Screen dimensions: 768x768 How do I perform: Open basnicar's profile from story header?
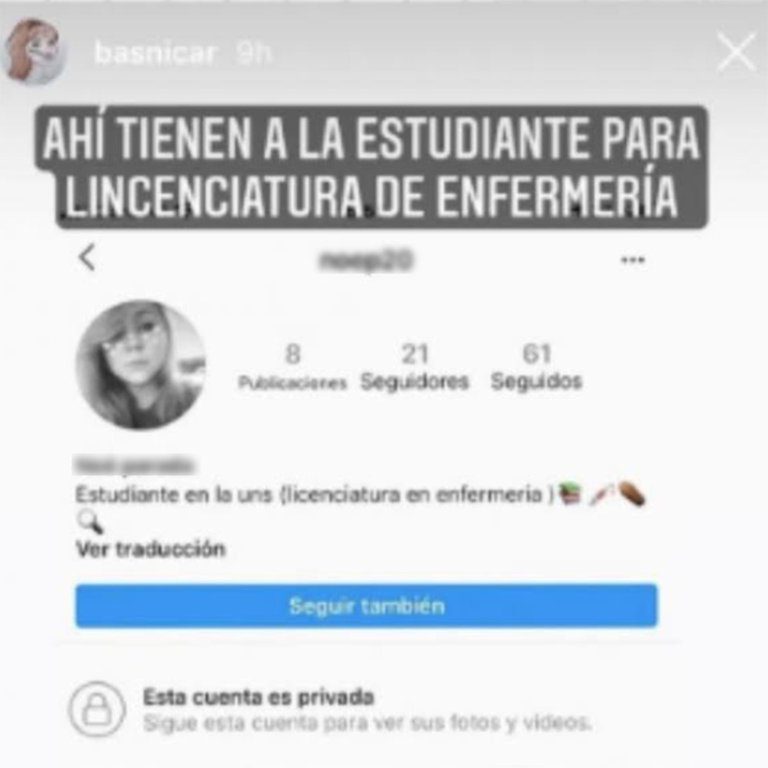click(x=154, y=53)
